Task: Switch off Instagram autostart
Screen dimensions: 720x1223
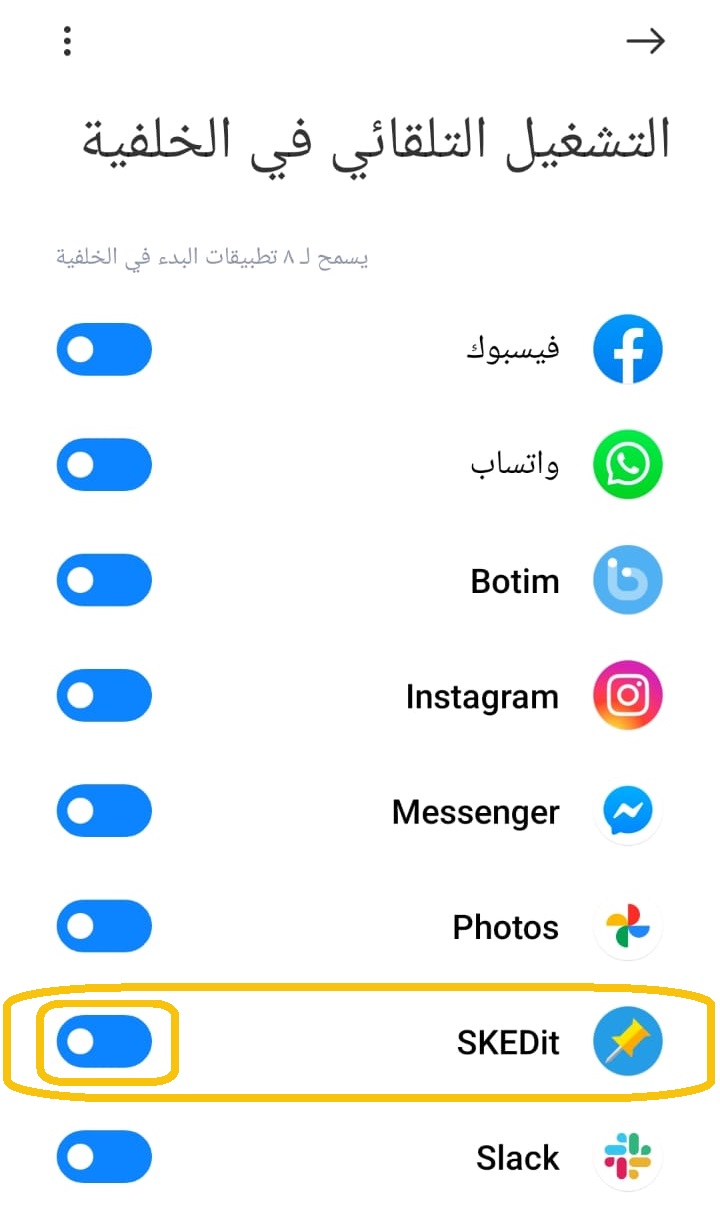Action: (x=104, y=696)
